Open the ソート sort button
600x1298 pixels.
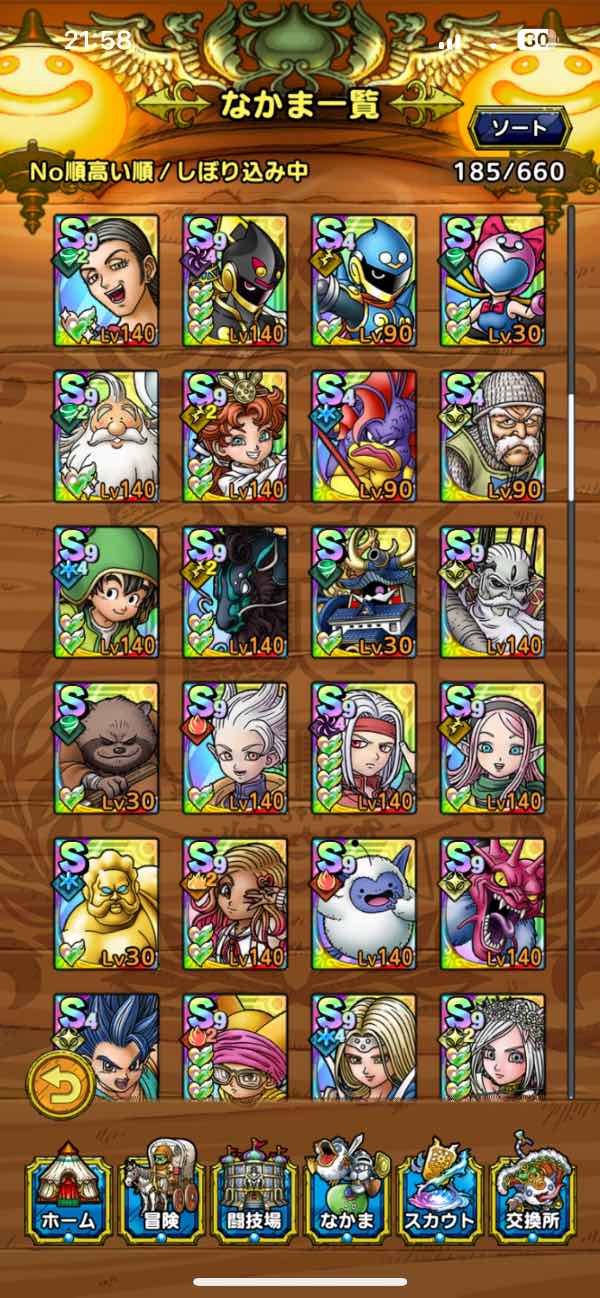point(519,129)
